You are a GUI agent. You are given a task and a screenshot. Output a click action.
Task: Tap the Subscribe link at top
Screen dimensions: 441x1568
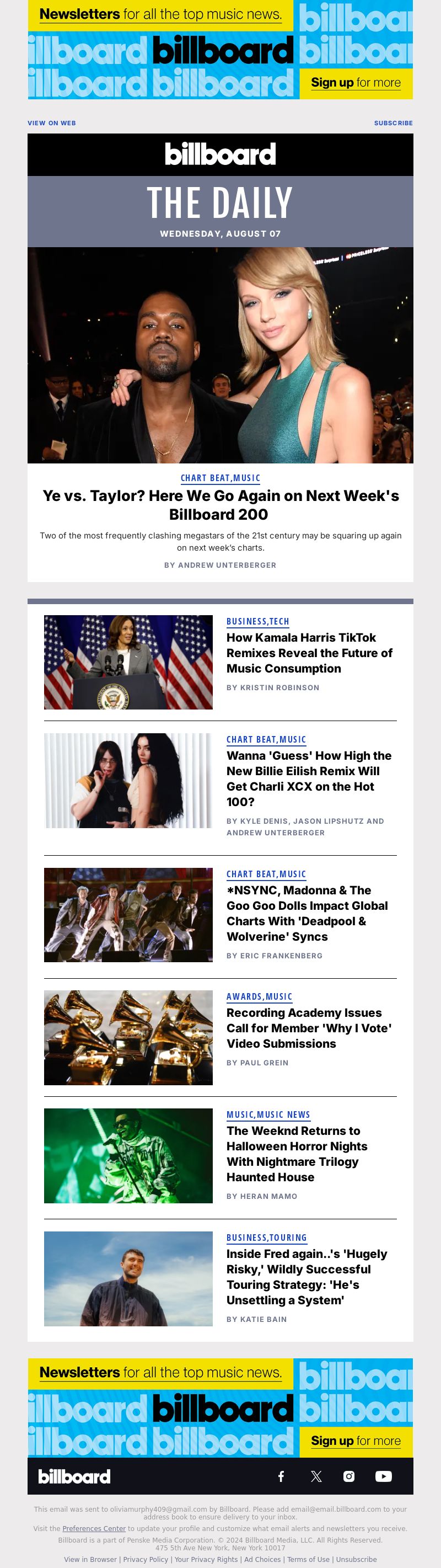pyautogui.click(x=393, y=123)
